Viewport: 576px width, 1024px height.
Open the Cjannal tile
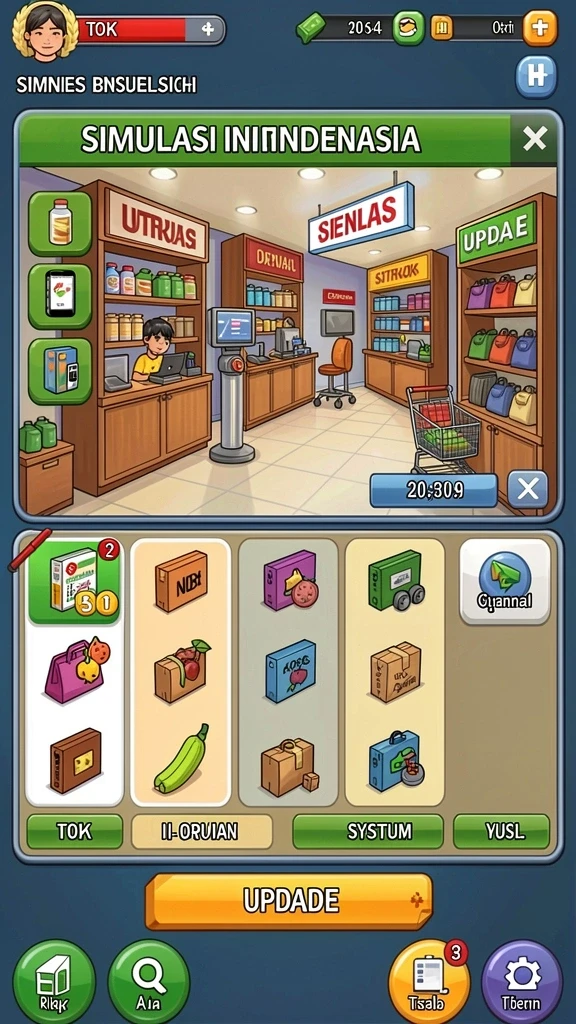point(505,581)
